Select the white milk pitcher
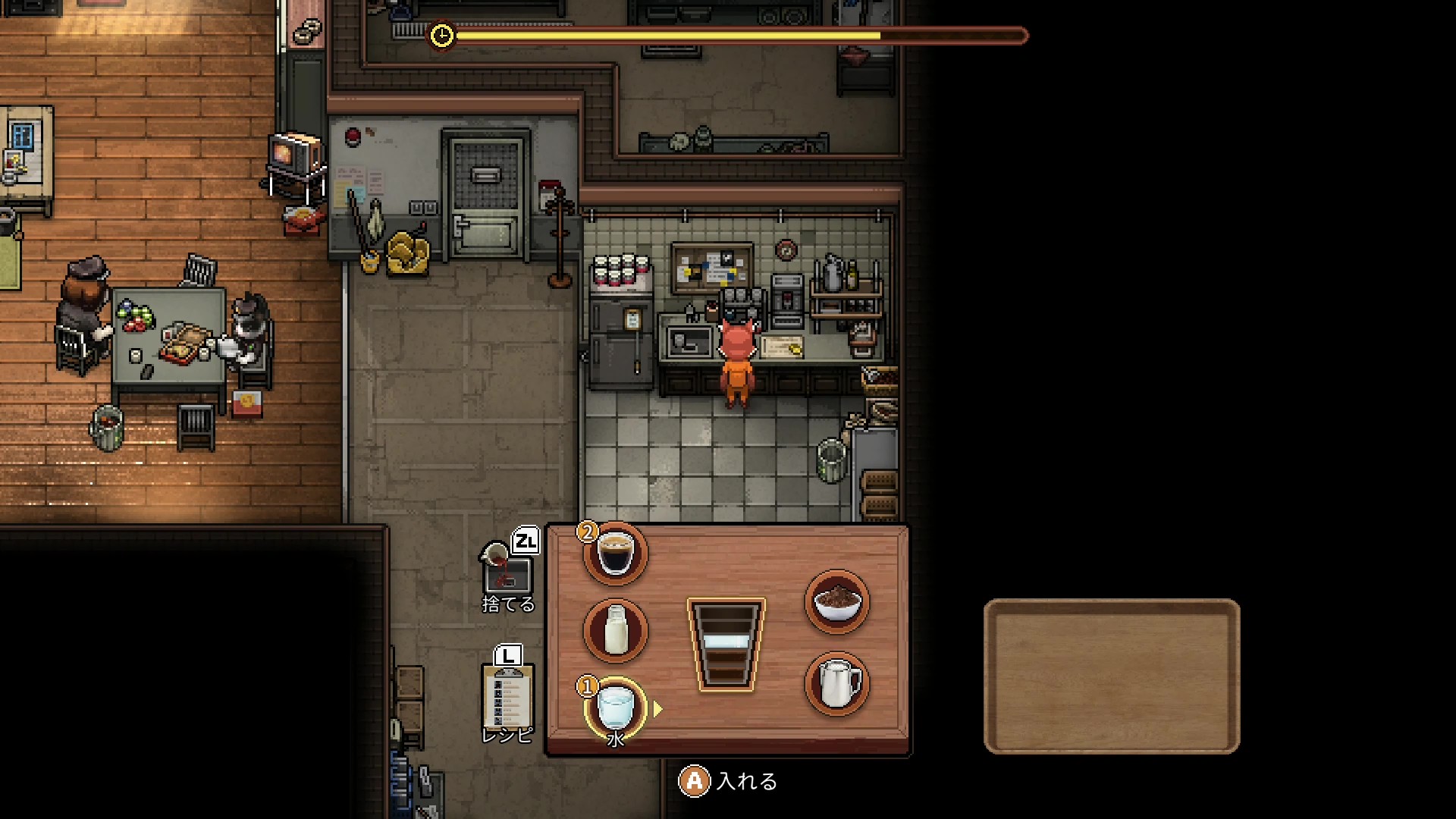1456x819 pixels. pyautogui.click(x=836, y=683)
